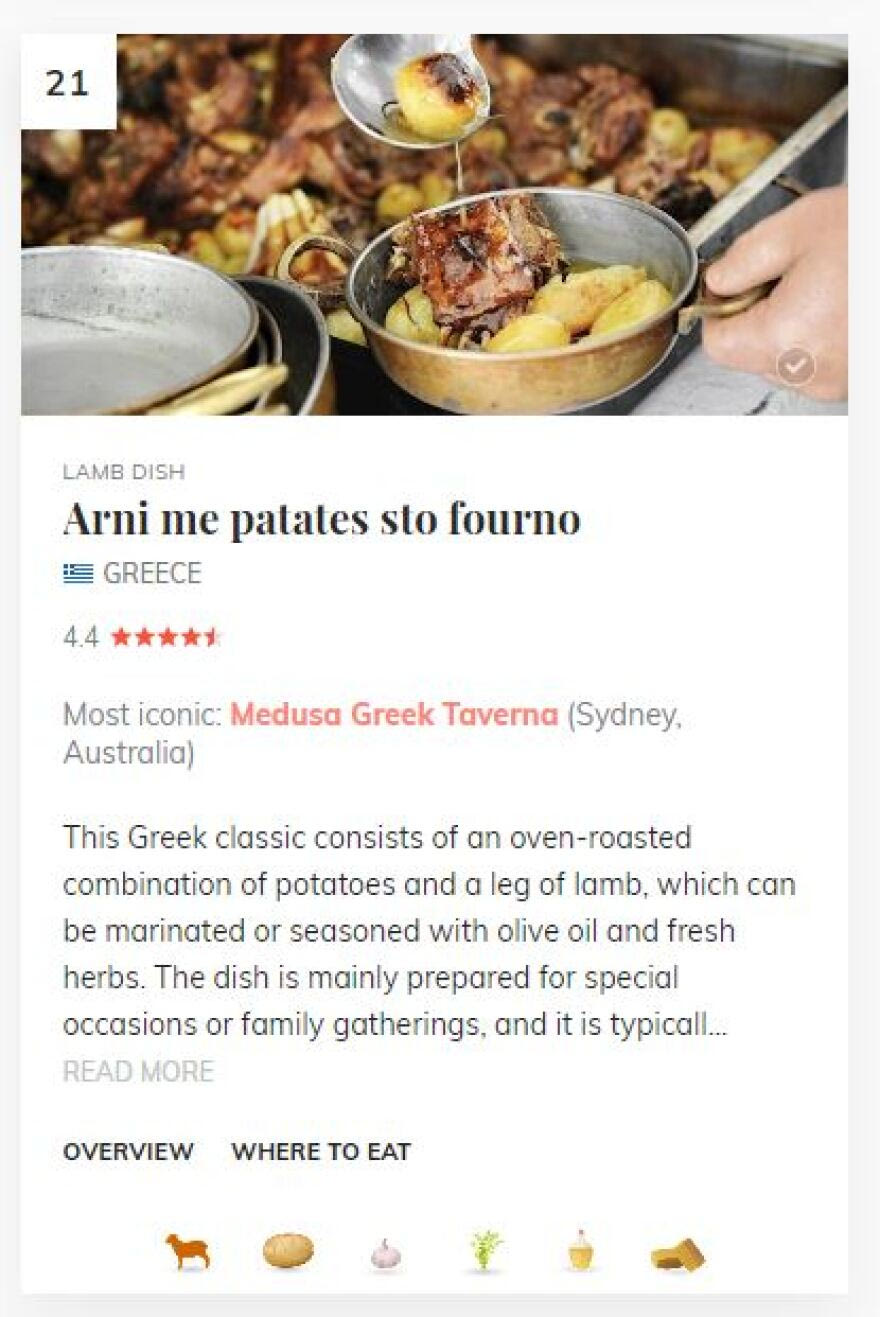Tap the checkmark icon on the dish photo
The width and height of the screenshot is (880, 1317).
tap(796, 367)
